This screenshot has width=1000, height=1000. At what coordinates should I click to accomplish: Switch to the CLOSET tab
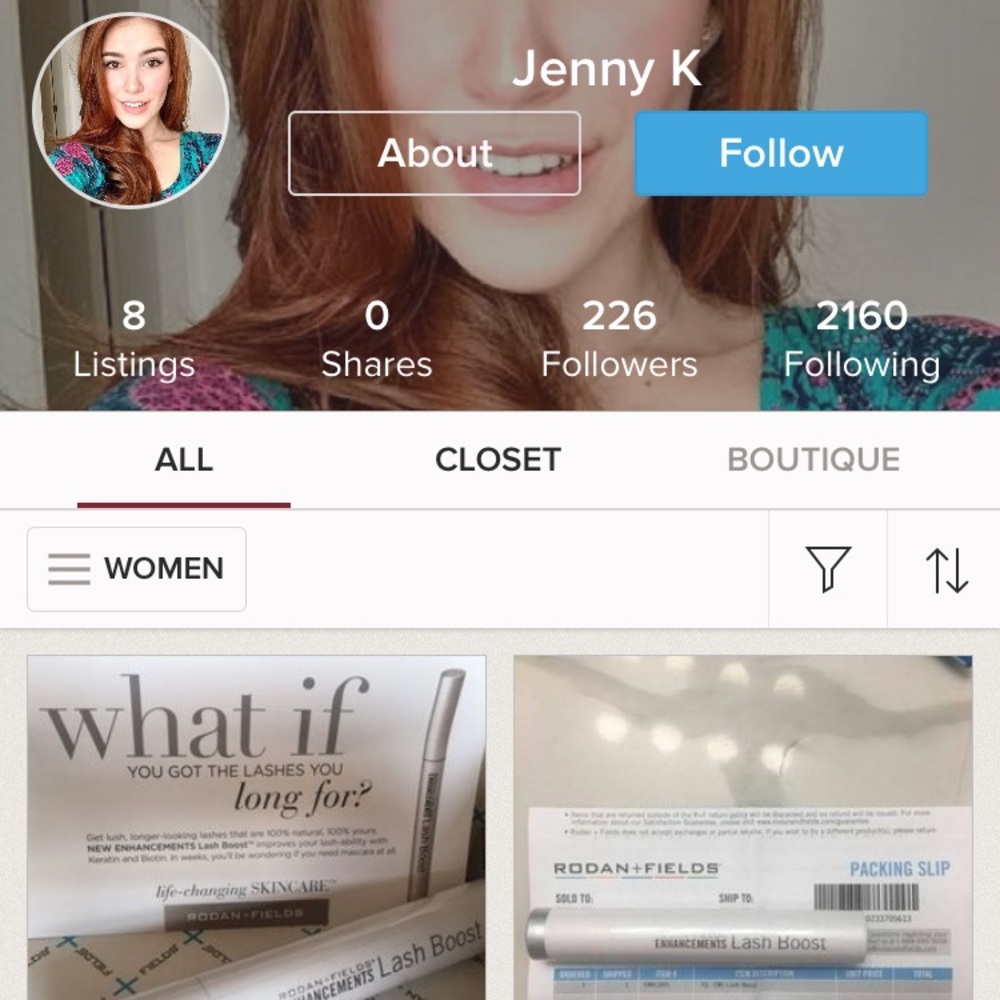pyautogui.click(x=498, y=460)
